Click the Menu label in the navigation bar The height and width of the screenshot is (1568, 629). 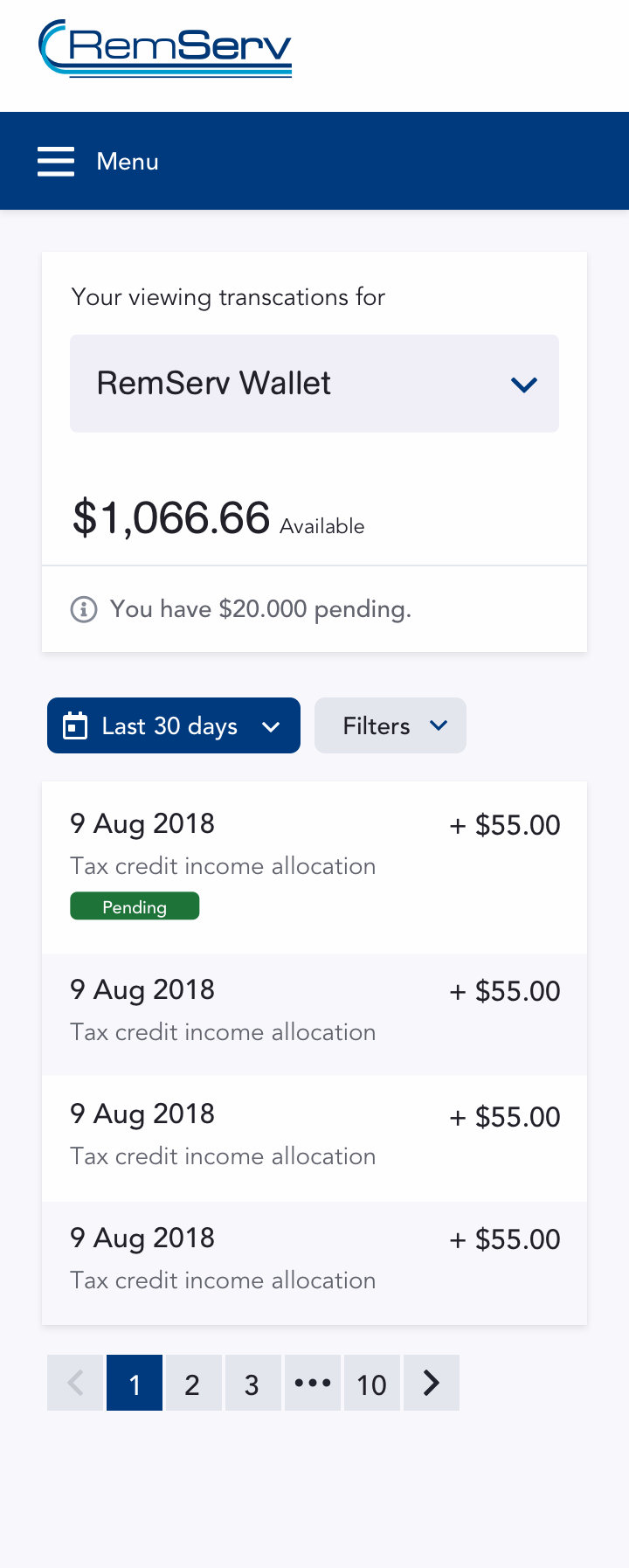coord(128,161)
